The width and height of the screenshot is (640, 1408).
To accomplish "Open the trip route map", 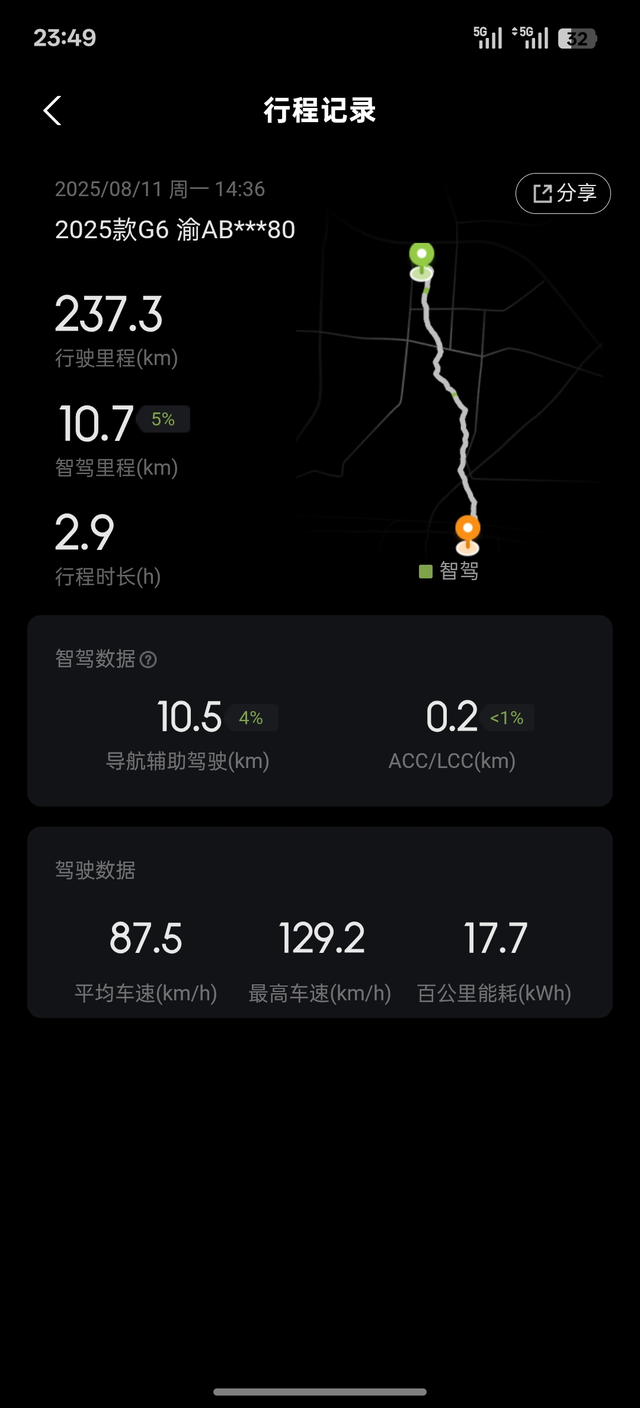I will tap(450, 400).
